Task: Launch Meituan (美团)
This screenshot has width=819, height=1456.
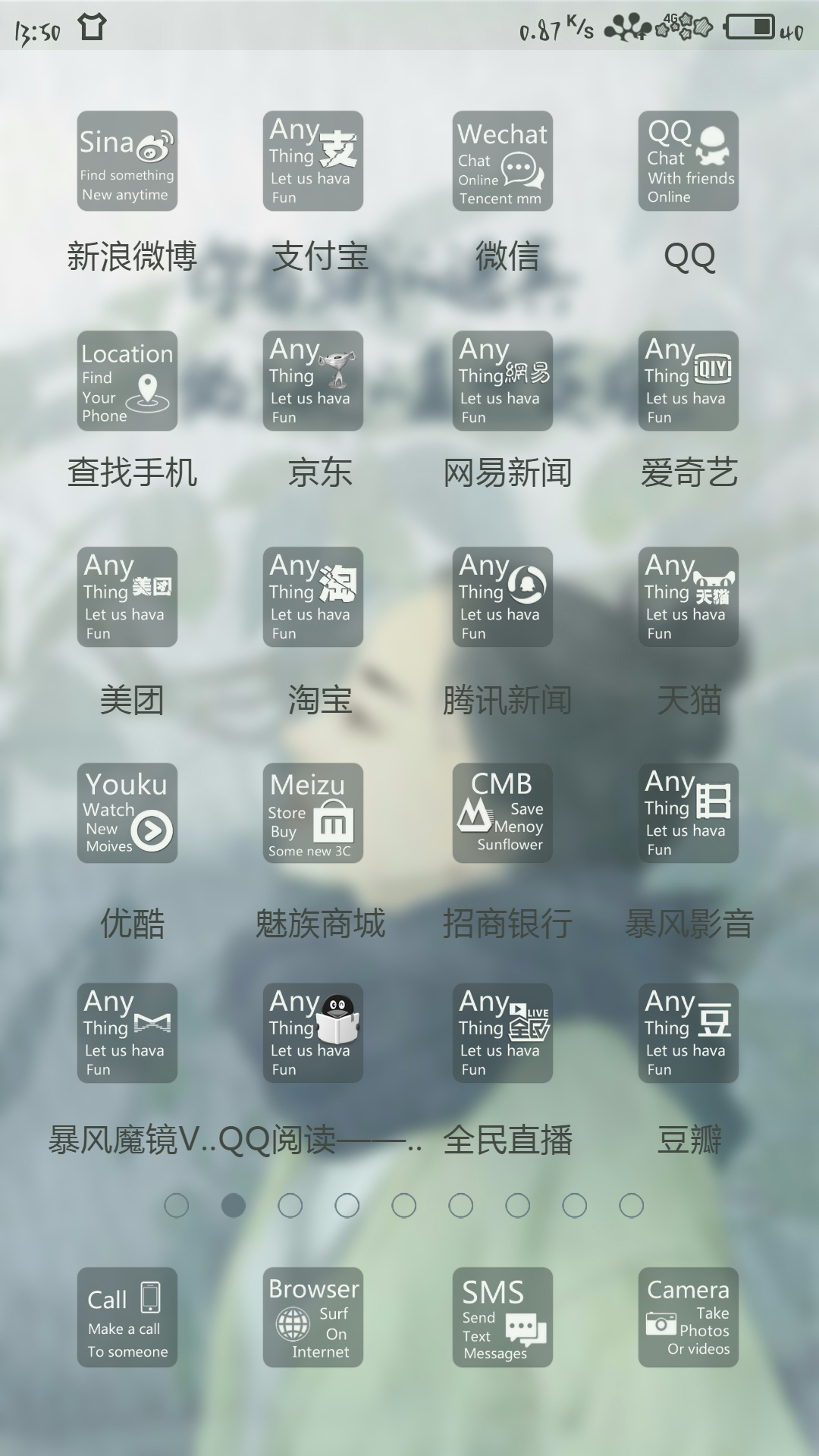Action: point(127,597)
